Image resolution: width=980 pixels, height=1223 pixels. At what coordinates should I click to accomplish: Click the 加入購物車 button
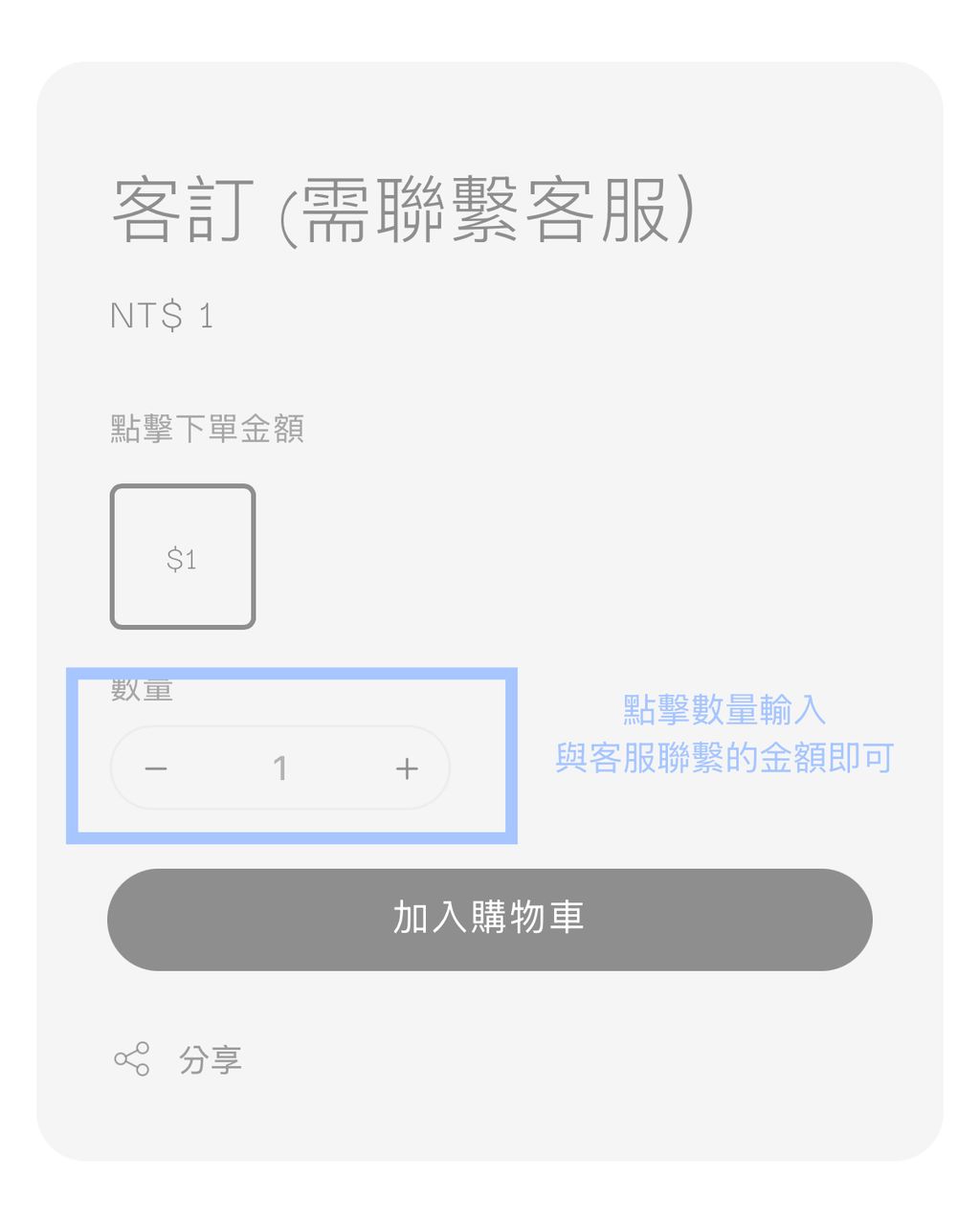point(489,919)
